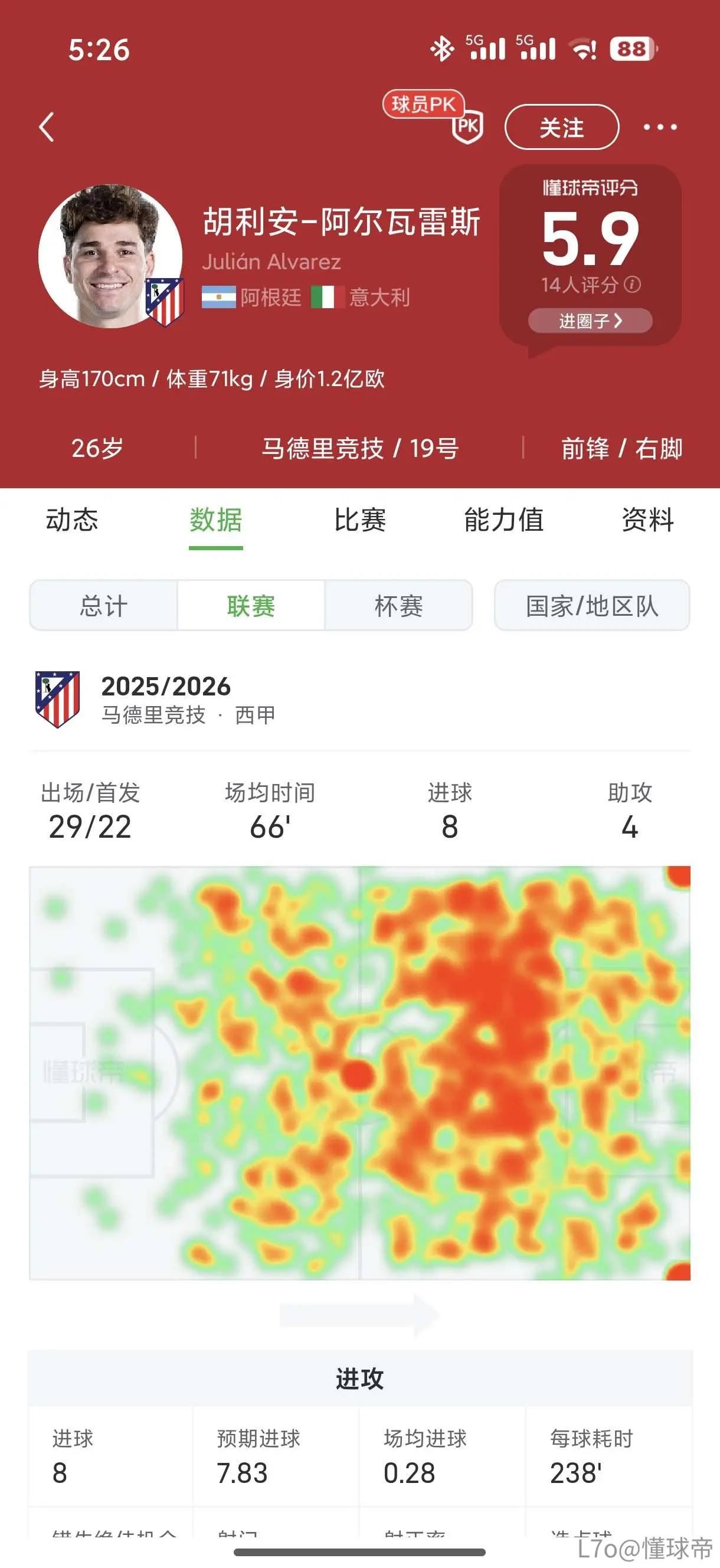Open the three-dot overflow menu
Screen dimensions: 720x1568
660,127
